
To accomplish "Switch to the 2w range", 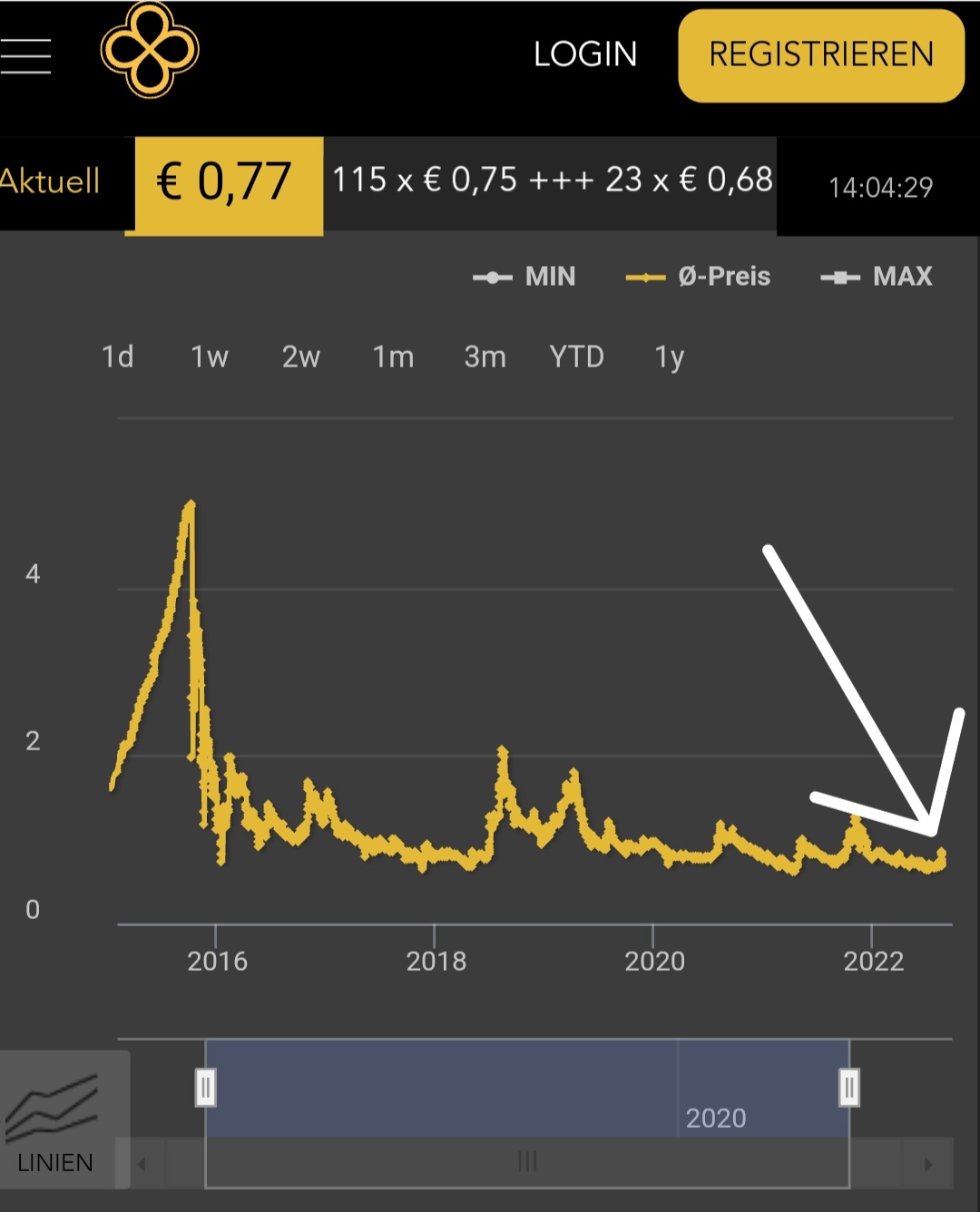I will coord(301,357).
